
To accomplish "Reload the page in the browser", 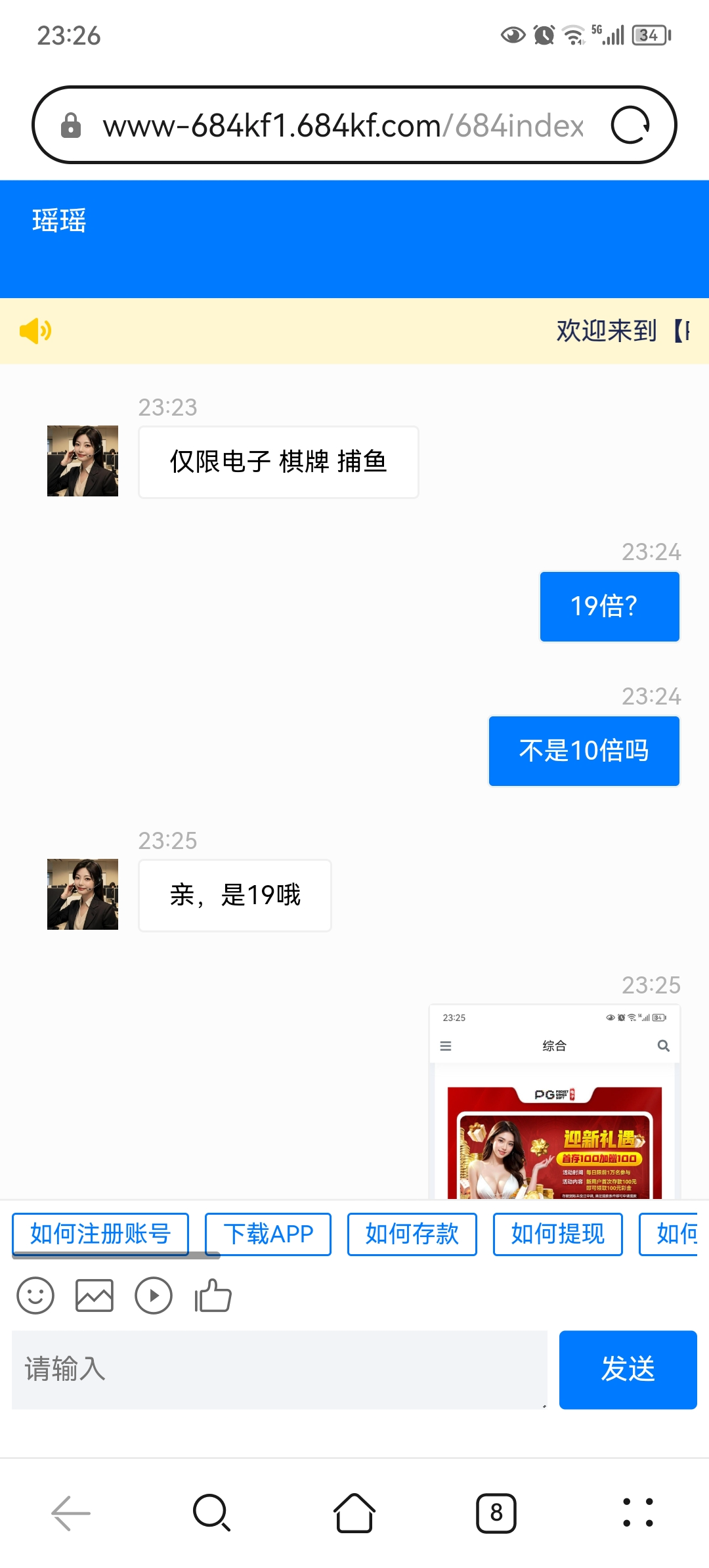I will 630,125.
